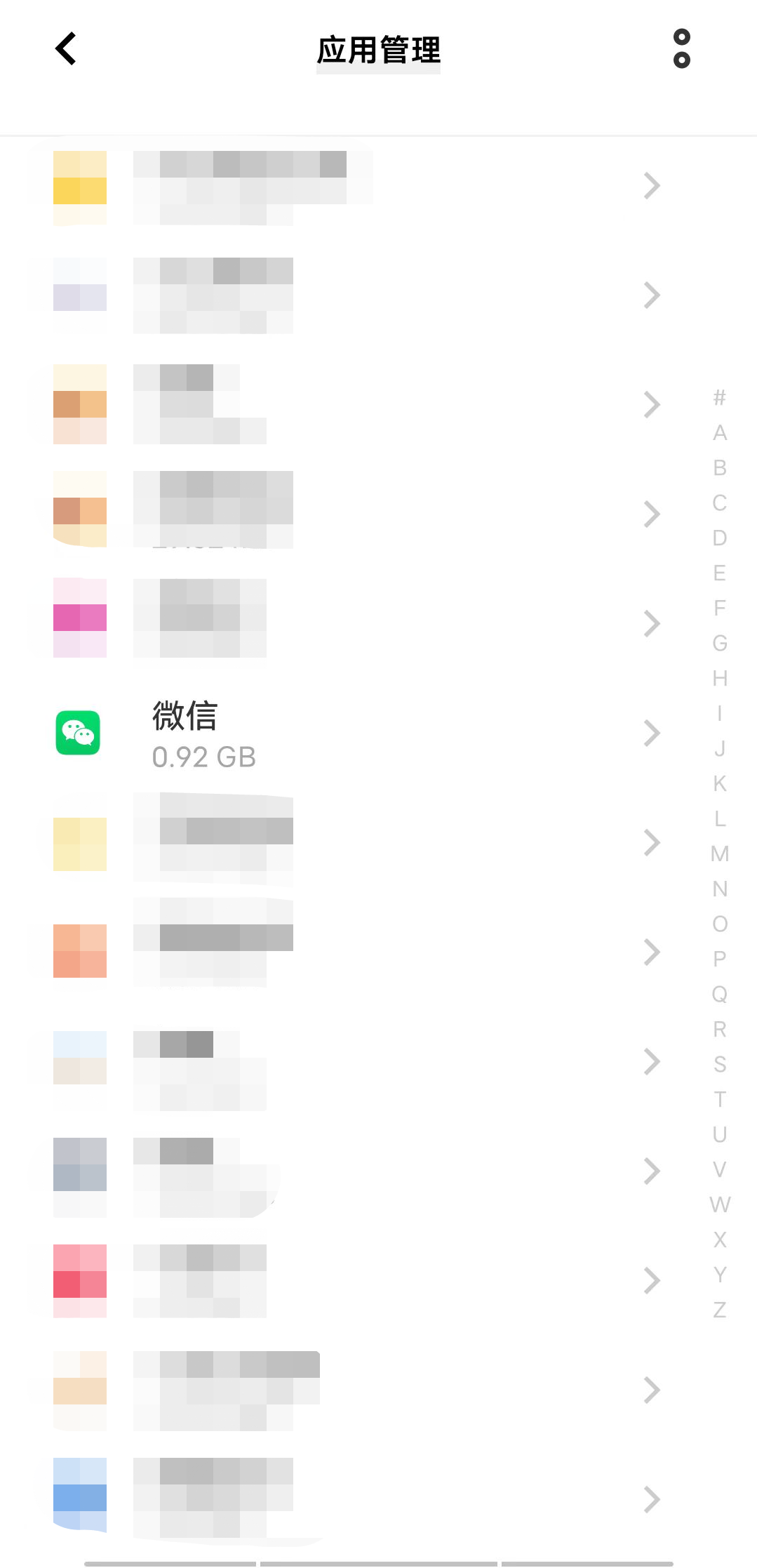Open the overflow menu
Image resolution: width=757 pixels, height=1568 pixels.
point(681,49)
